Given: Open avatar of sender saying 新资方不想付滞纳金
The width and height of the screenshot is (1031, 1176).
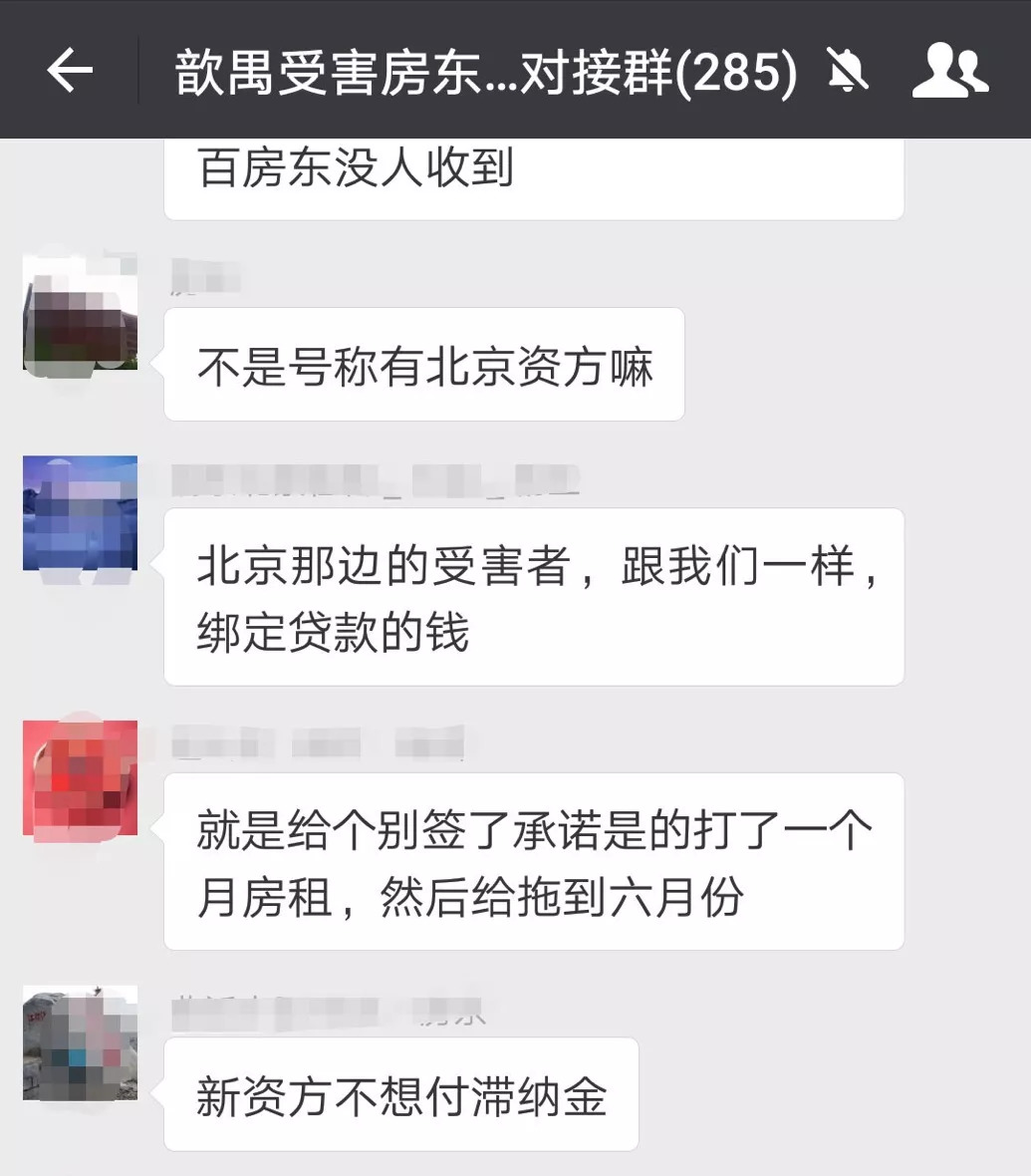Looking at the screenshot, I should pos(80,1042).
